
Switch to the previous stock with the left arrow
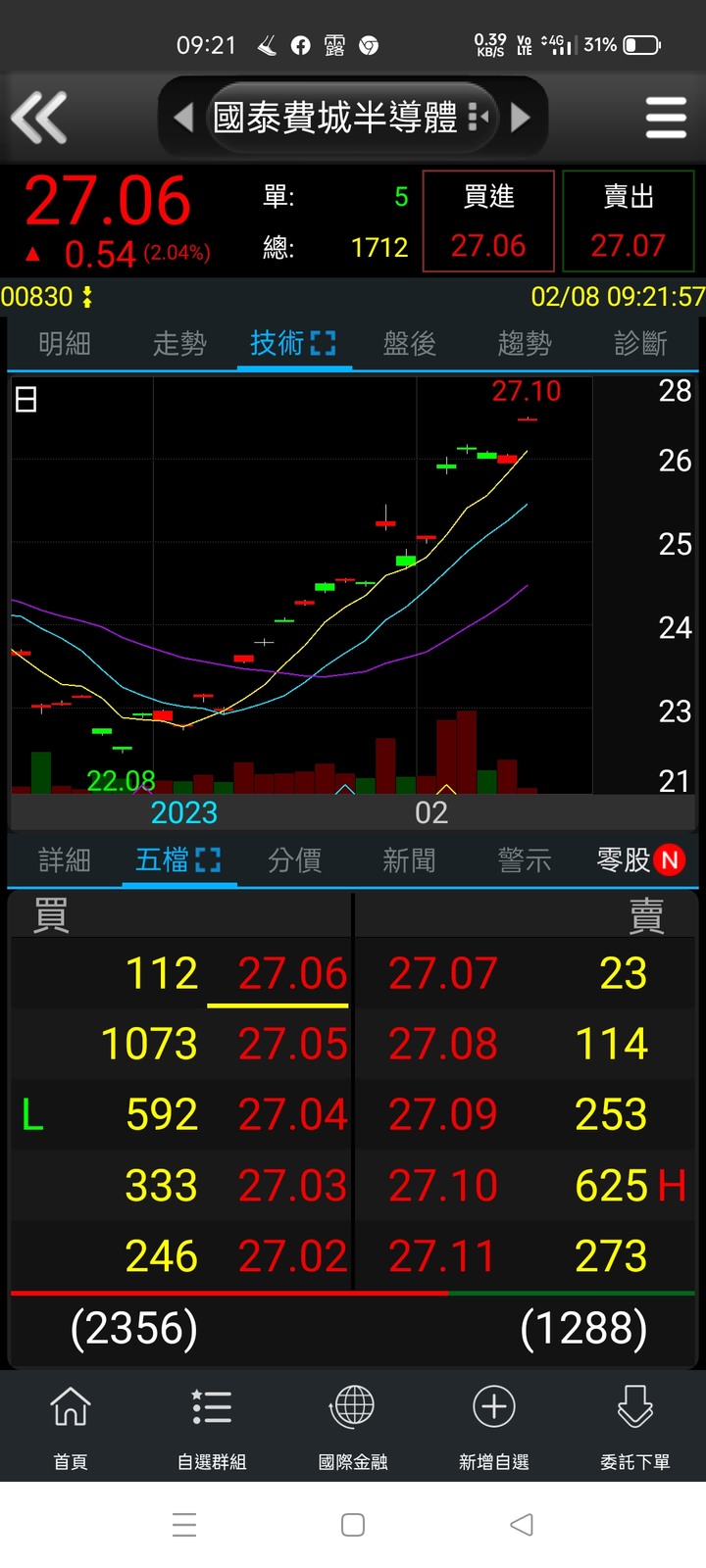click(x=183, y=118)
